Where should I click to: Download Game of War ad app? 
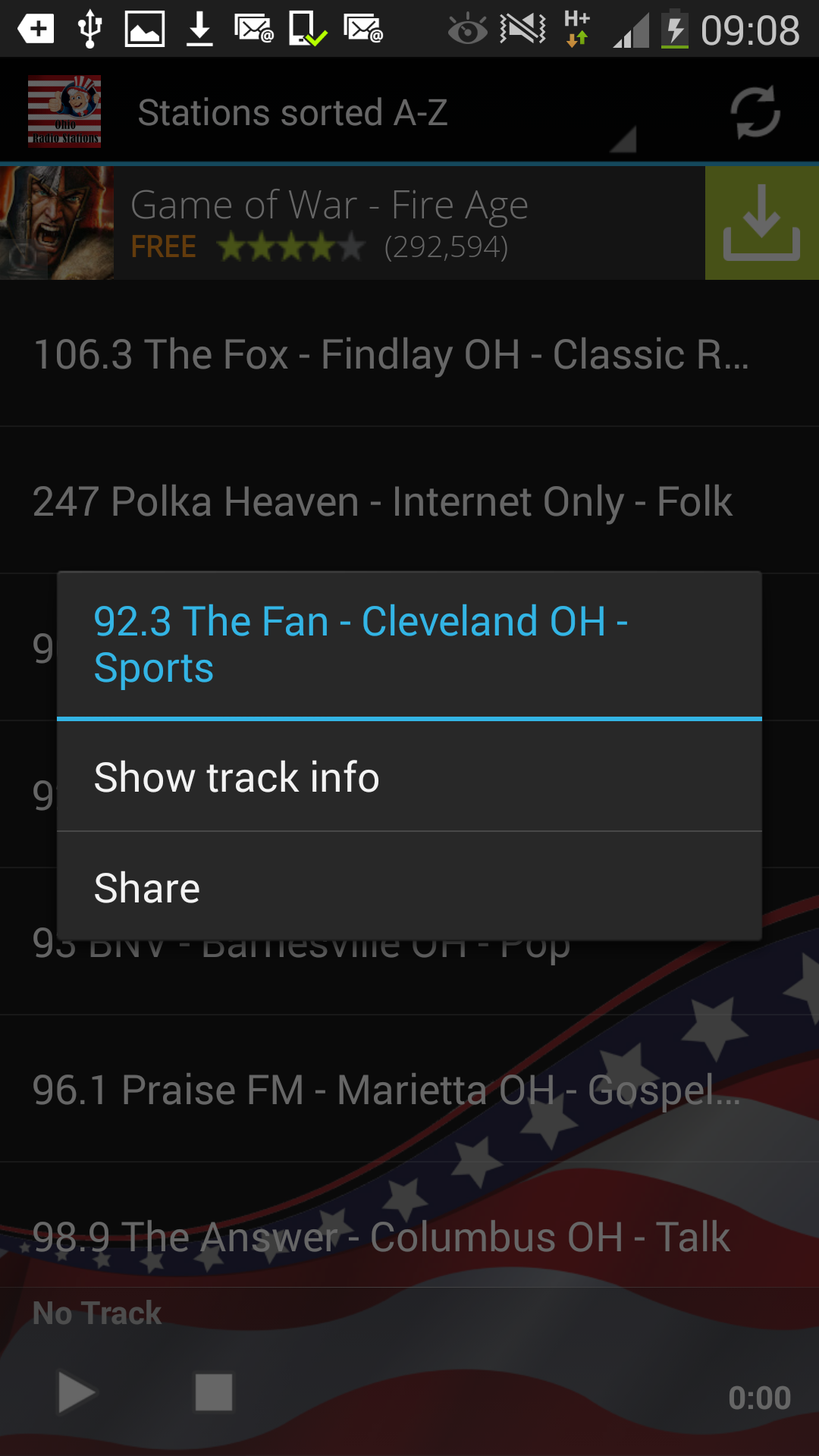click(x=761, y=224)
